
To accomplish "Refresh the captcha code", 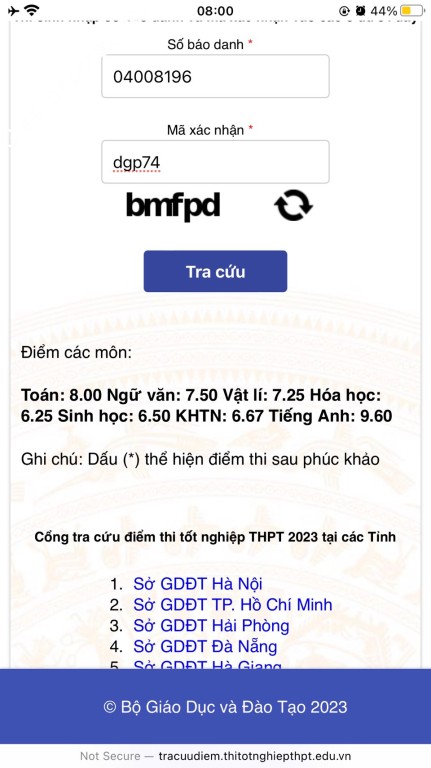I will pyautogui.click(x=293, y=205).
